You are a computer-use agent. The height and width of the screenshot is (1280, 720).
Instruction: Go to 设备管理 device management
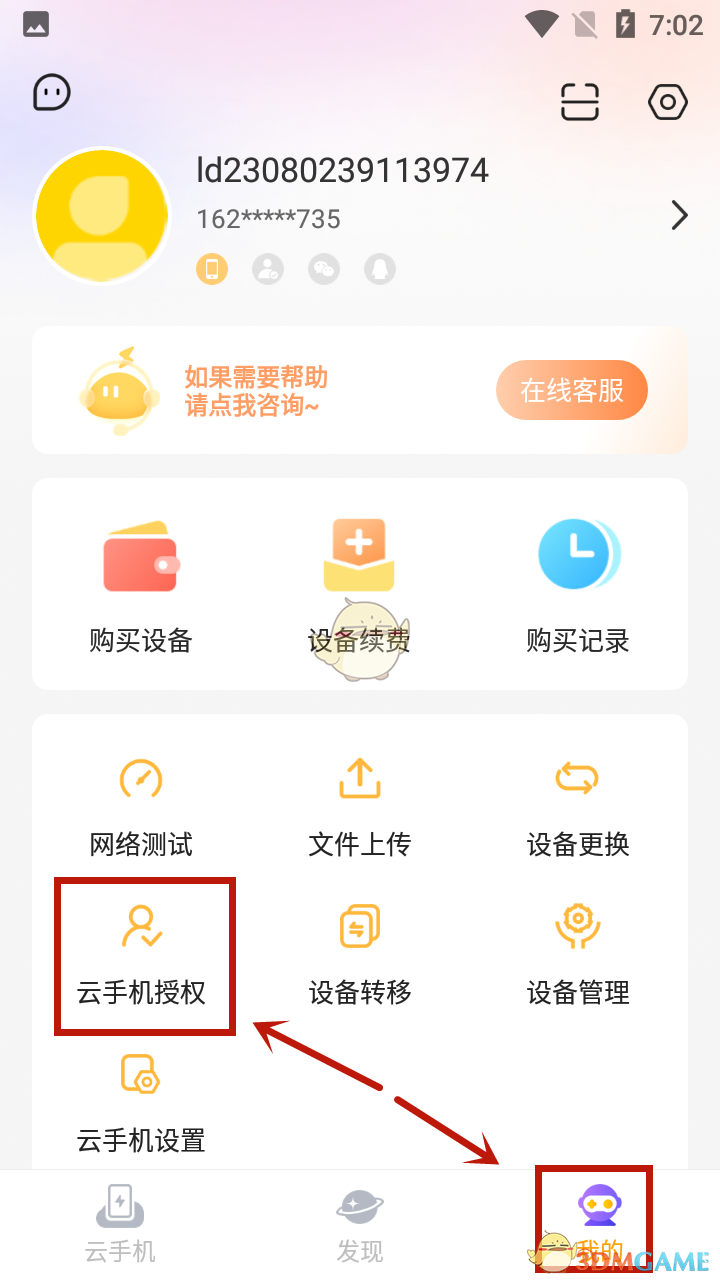point(578,954)
